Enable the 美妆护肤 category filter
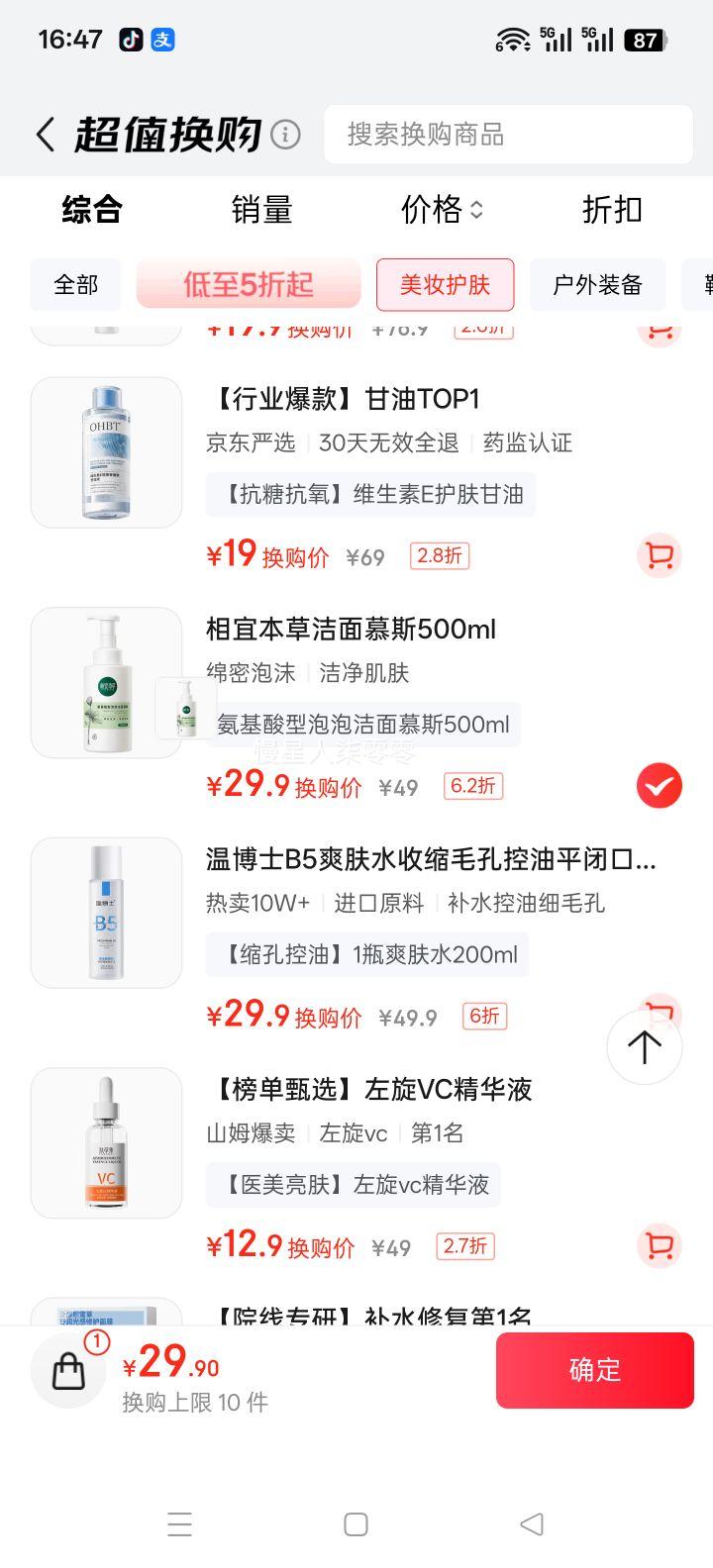The height and width of the screenshot is (1568, 713). click(x=445, y=285)
